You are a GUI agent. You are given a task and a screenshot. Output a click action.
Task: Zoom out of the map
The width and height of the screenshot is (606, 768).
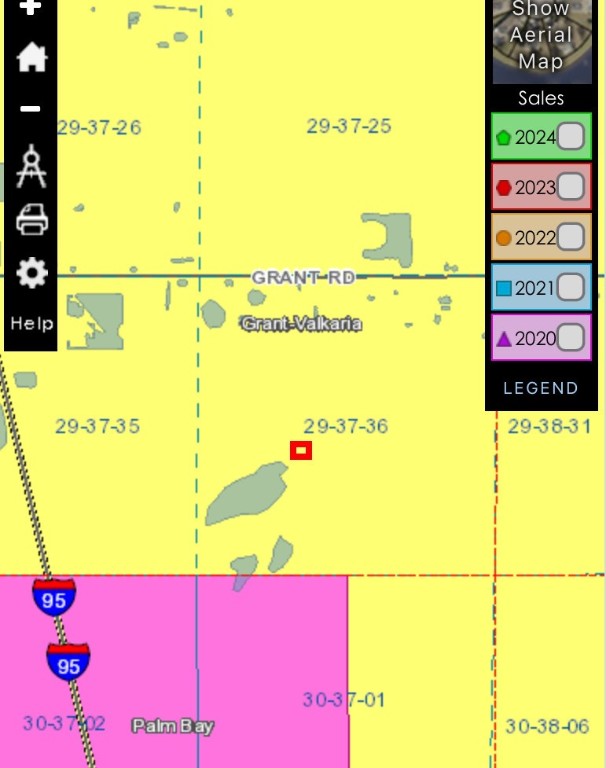31,109
